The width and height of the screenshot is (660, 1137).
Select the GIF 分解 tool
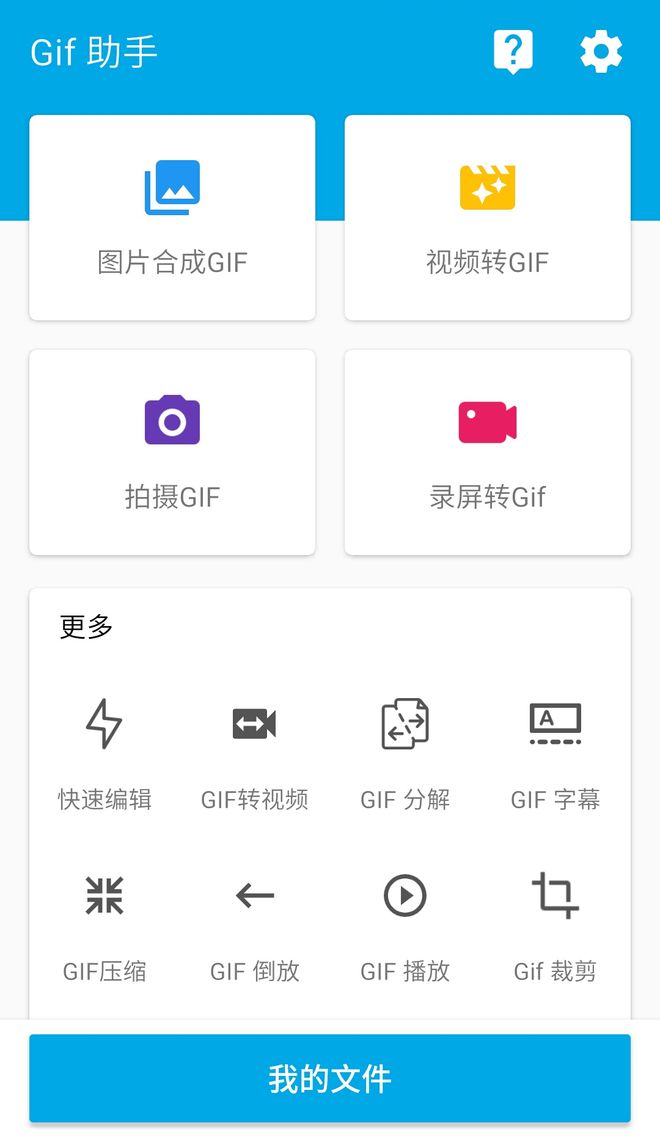tap(405, 748)
